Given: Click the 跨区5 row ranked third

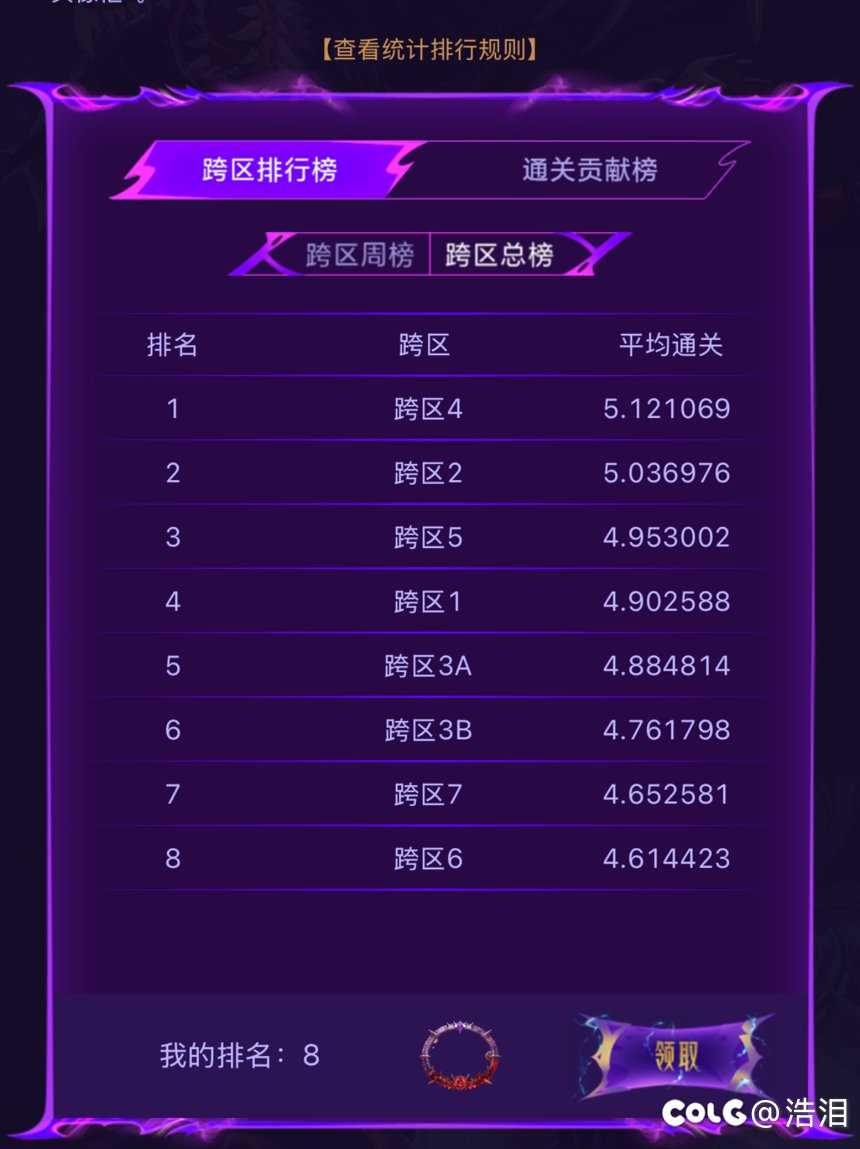Looking at the screenshot, I should [430, 536].
